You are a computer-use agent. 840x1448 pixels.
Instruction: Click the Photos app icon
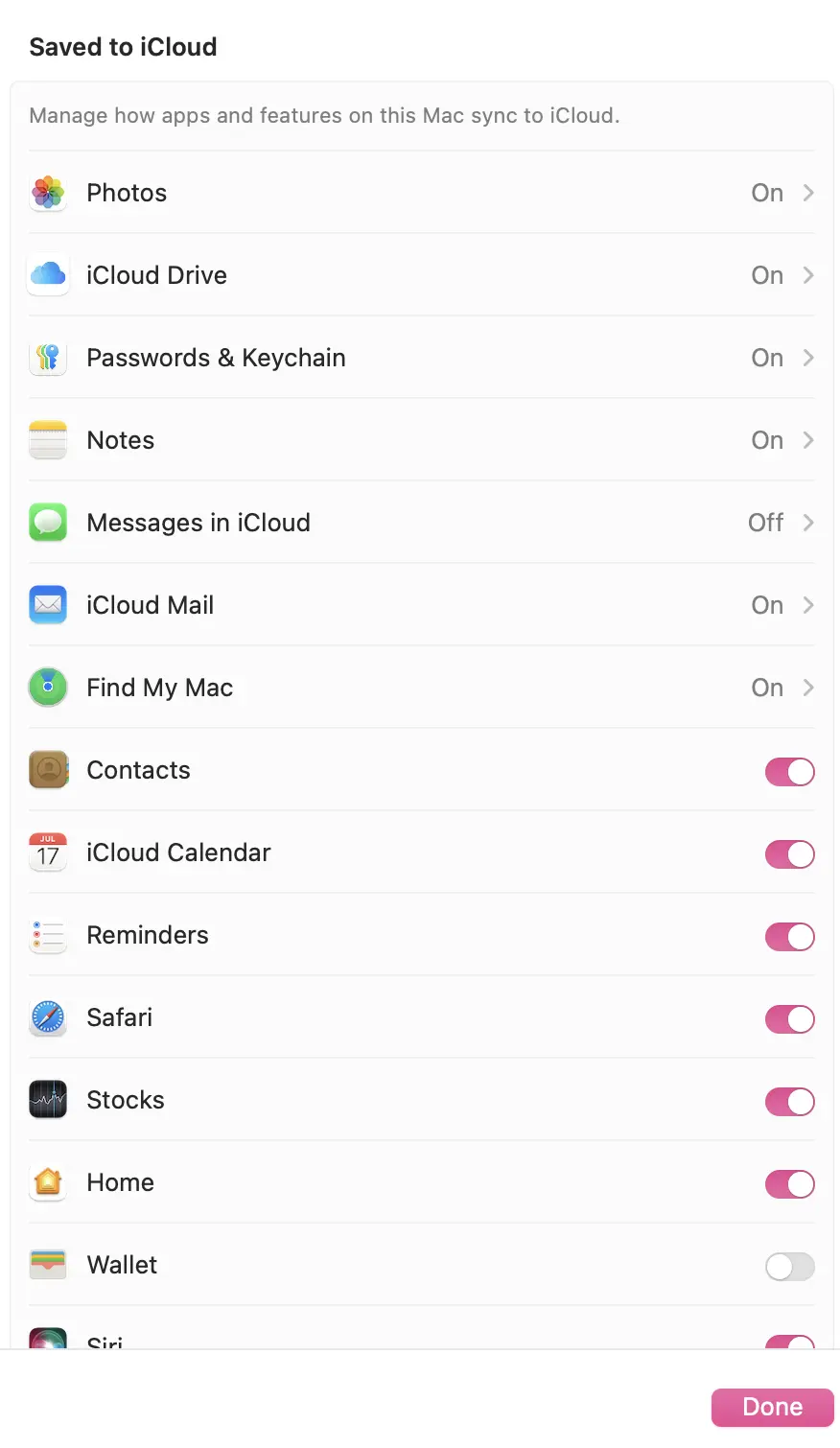click(x=48, y=193)
